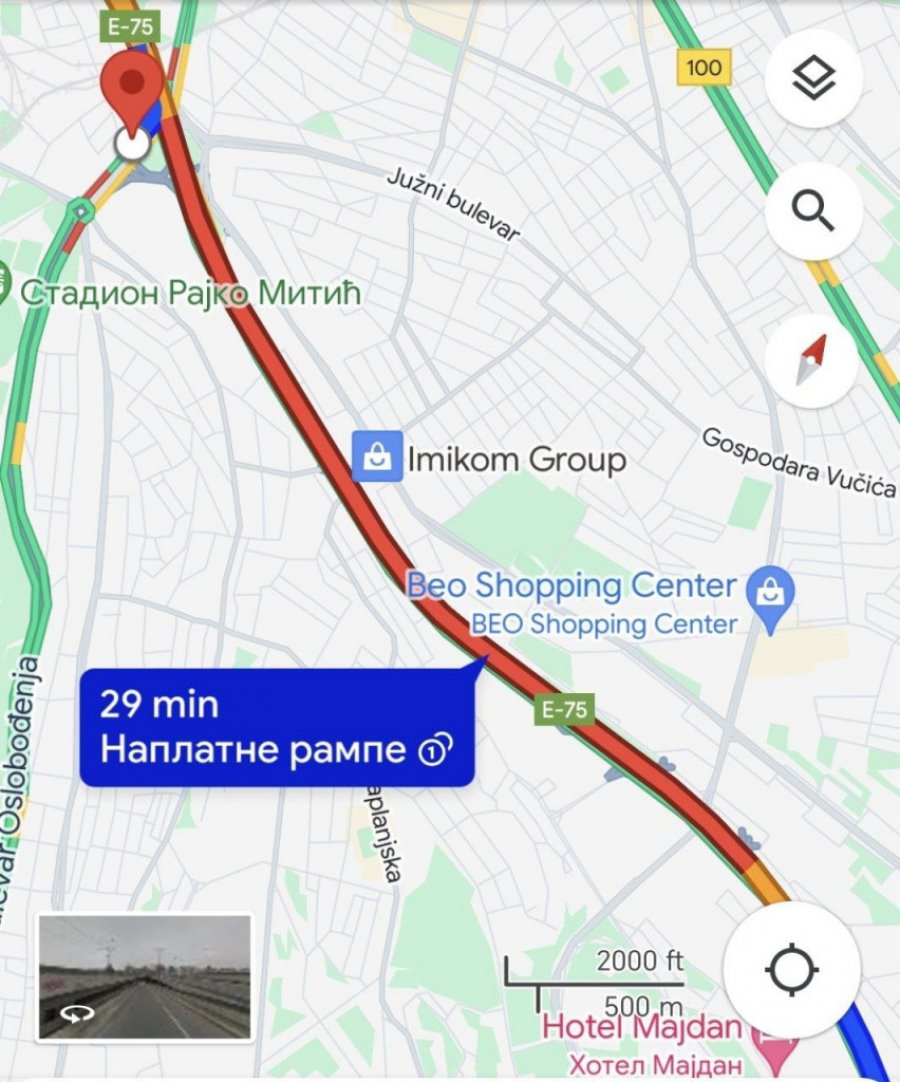Open the Street View preview thumbnail
This screenshot has height=1082, width=900.
tap(145, 977)
